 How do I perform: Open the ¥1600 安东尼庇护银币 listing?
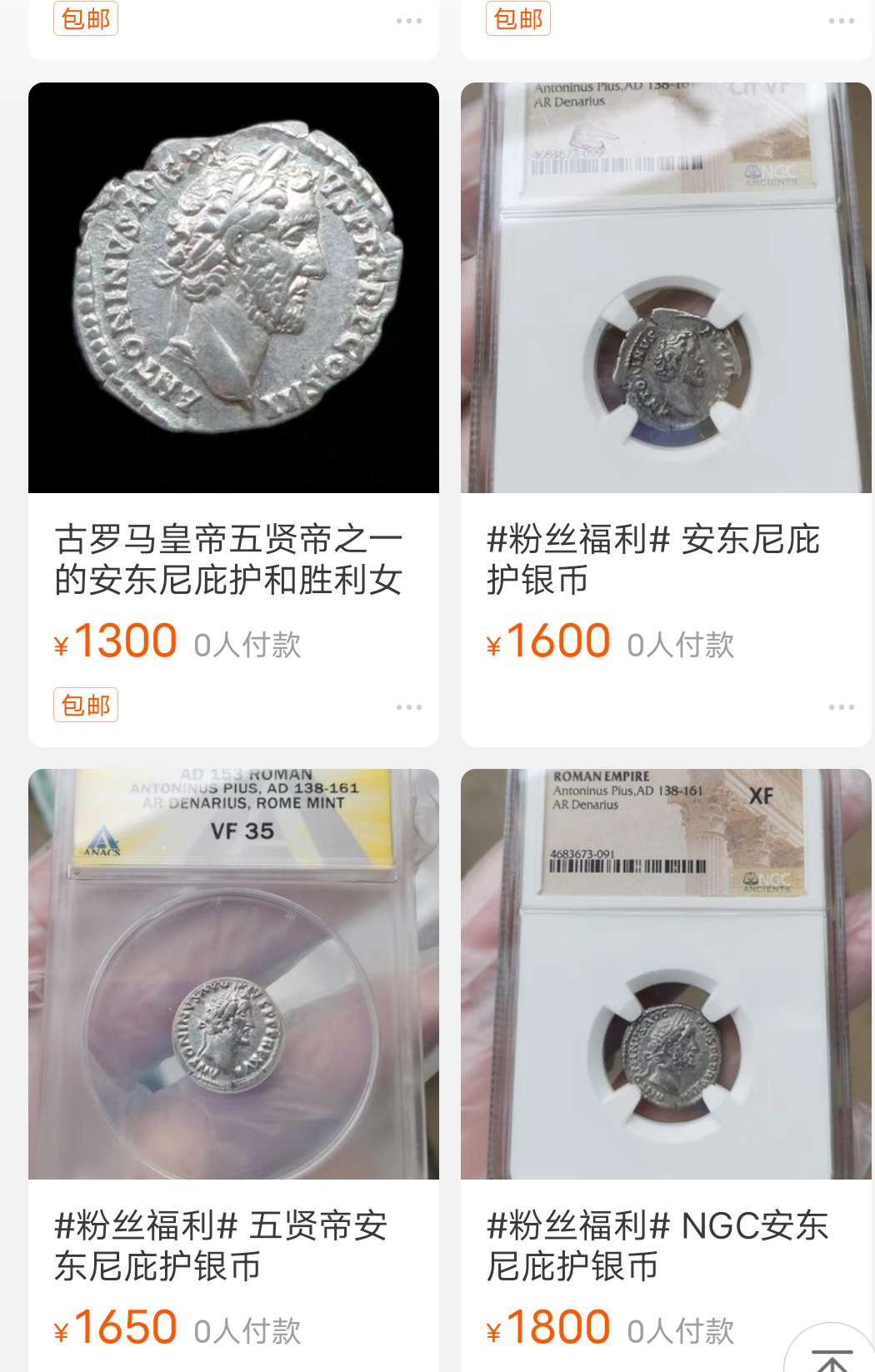click(666, 287)
